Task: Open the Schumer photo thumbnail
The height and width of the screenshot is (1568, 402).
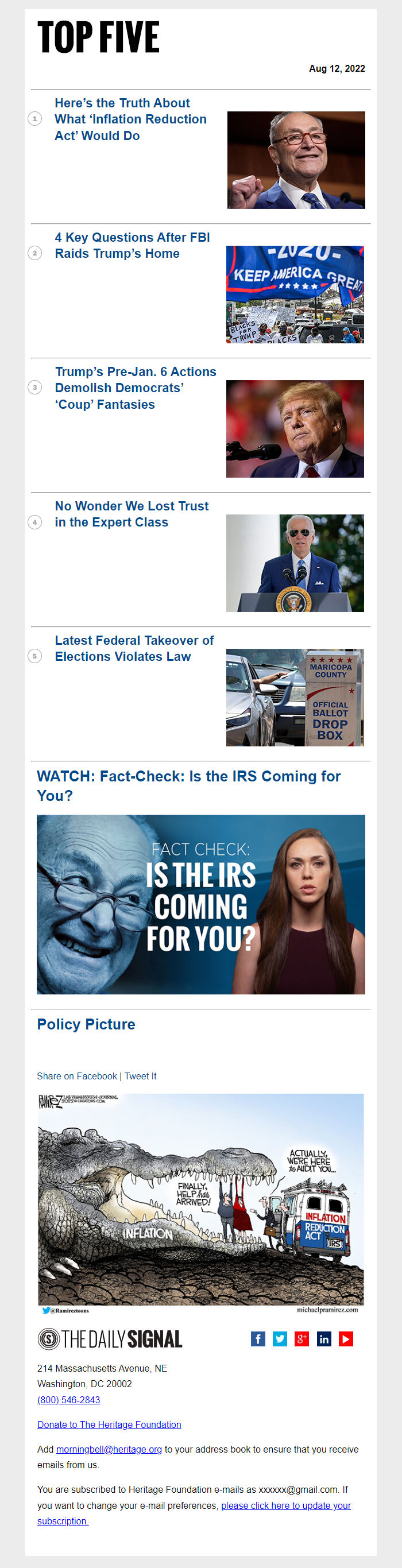Action: [296, 160]
